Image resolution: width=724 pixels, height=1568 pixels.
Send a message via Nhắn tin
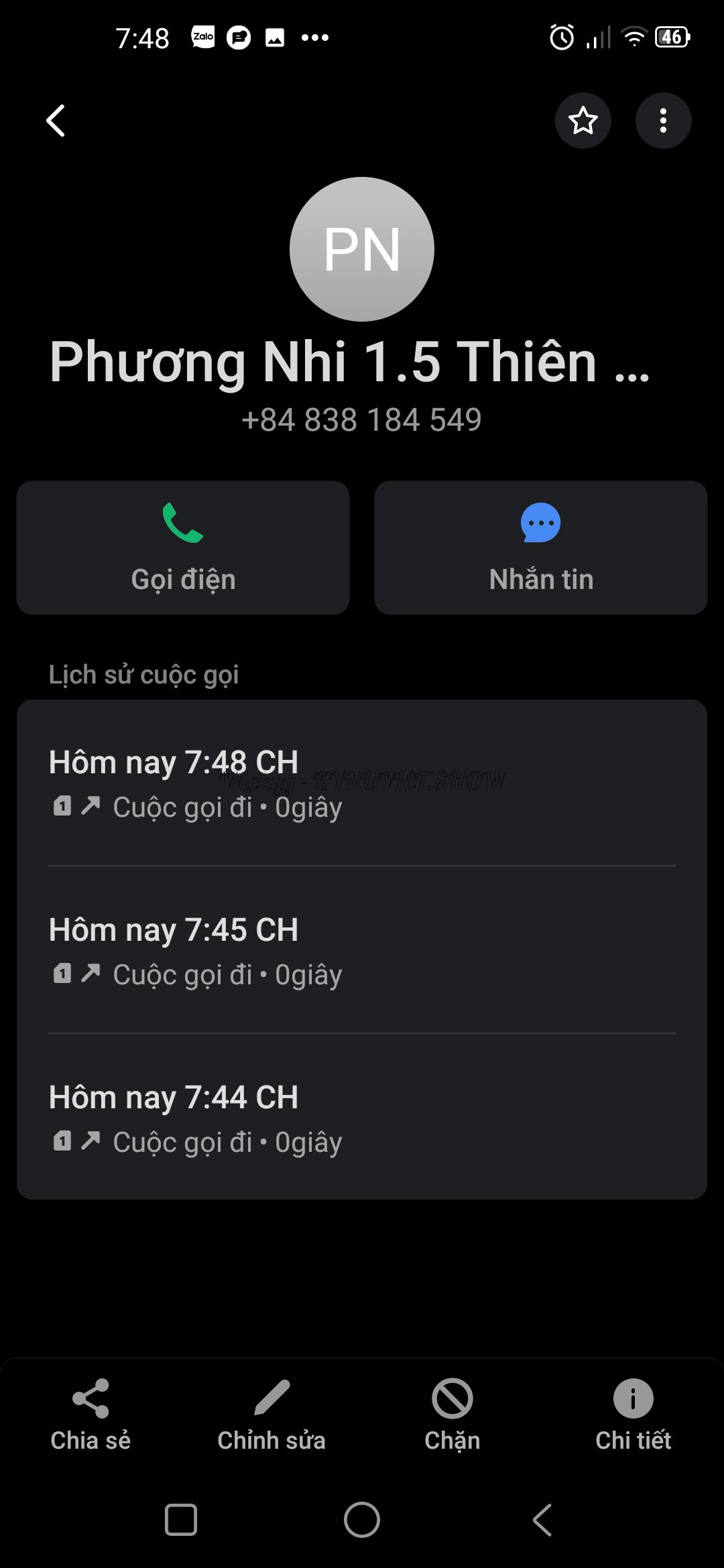pyautogui.click(x=541, y=547)
